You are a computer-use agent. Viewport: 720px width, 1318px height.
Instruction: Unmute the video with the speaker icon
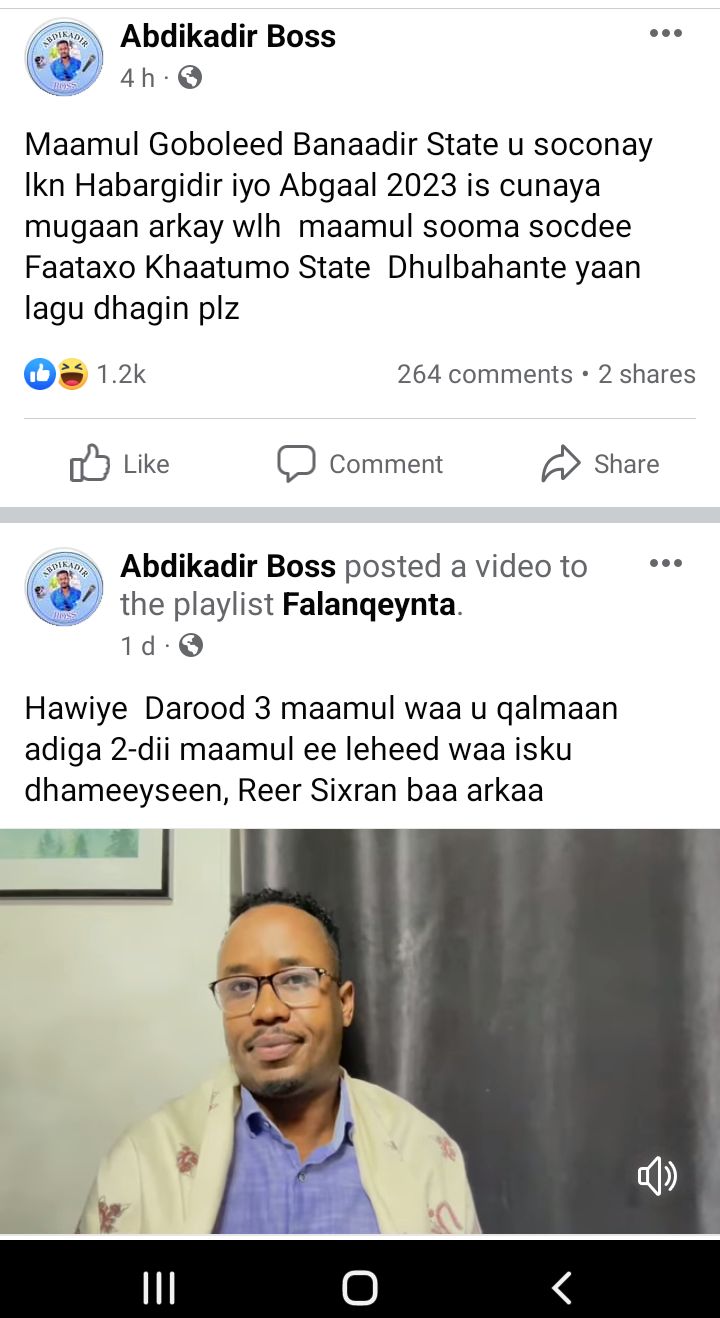click(x=657, y=1176)
